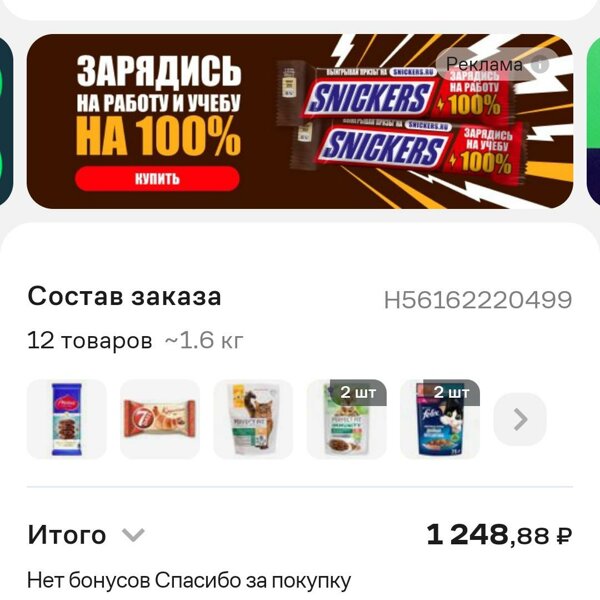The width and height of the screenshot is (600, 600).
Task: Expand the Итого total breakdown
Action: pos(133,535)
